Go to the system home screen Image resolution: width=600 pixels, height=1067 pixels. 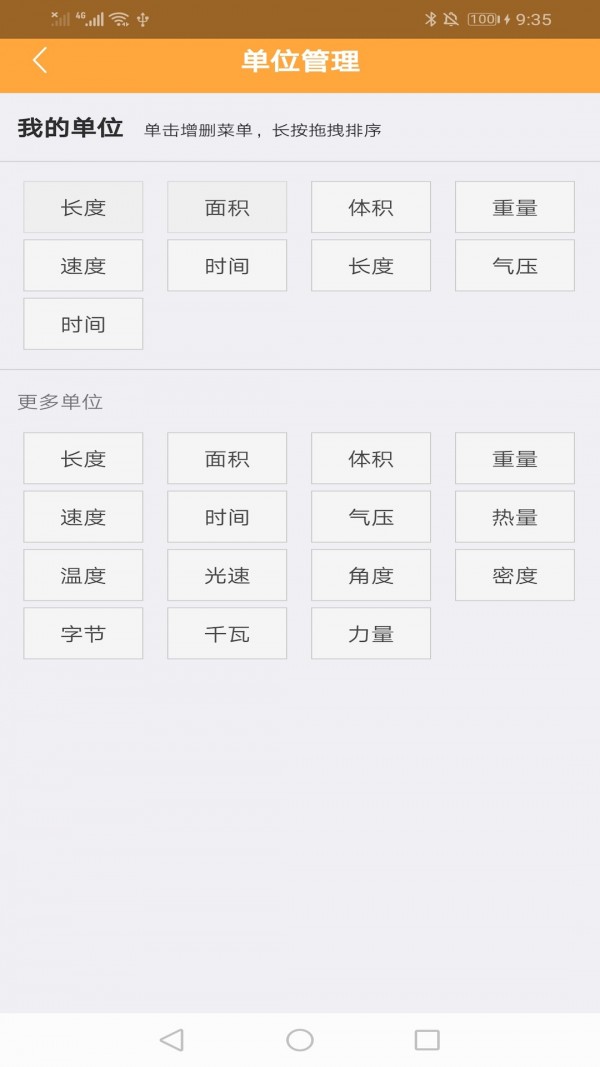coord(300,1039)
